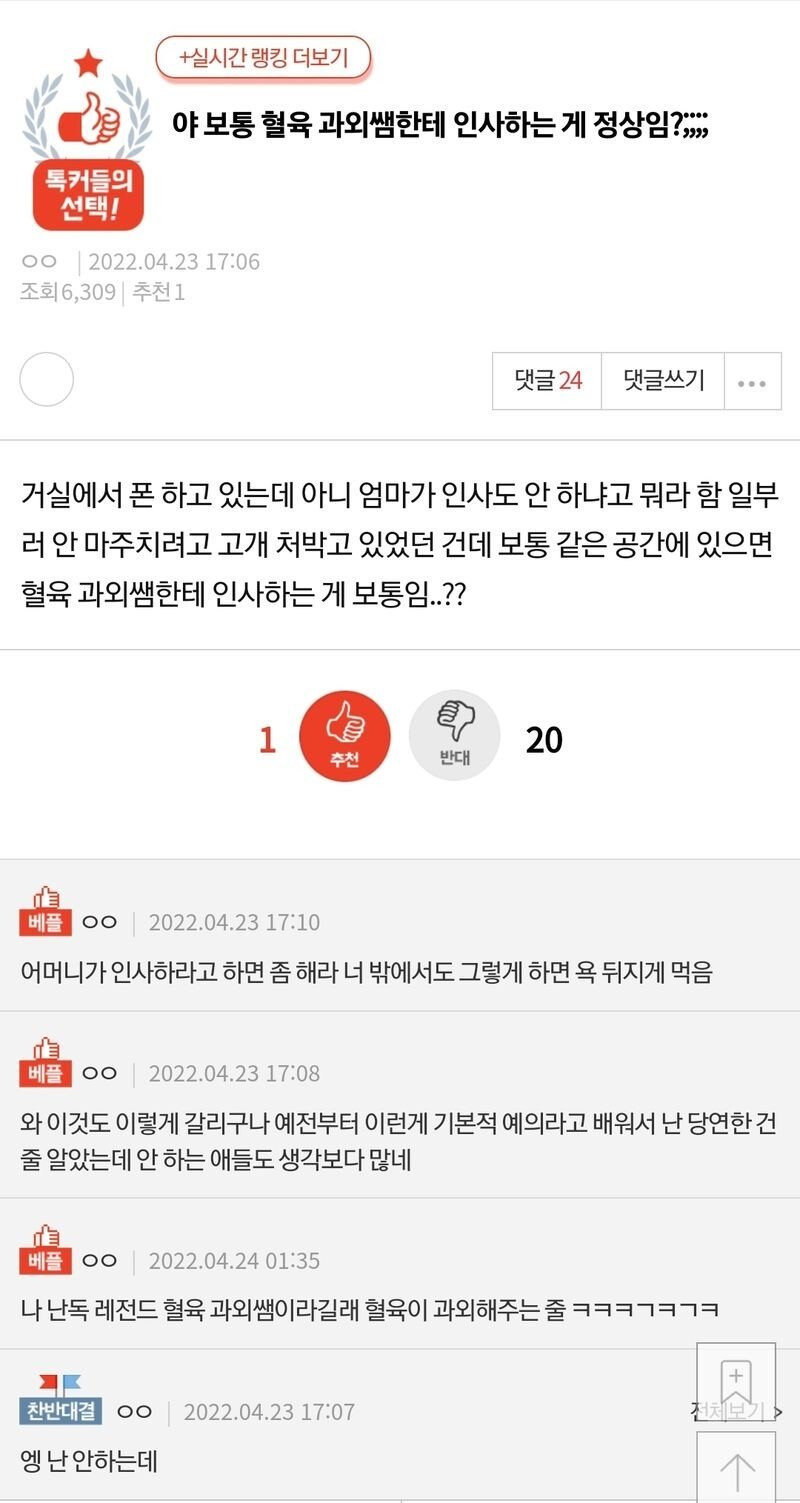Open the +실시간 랭킹 더보기 link

(263, 58)
